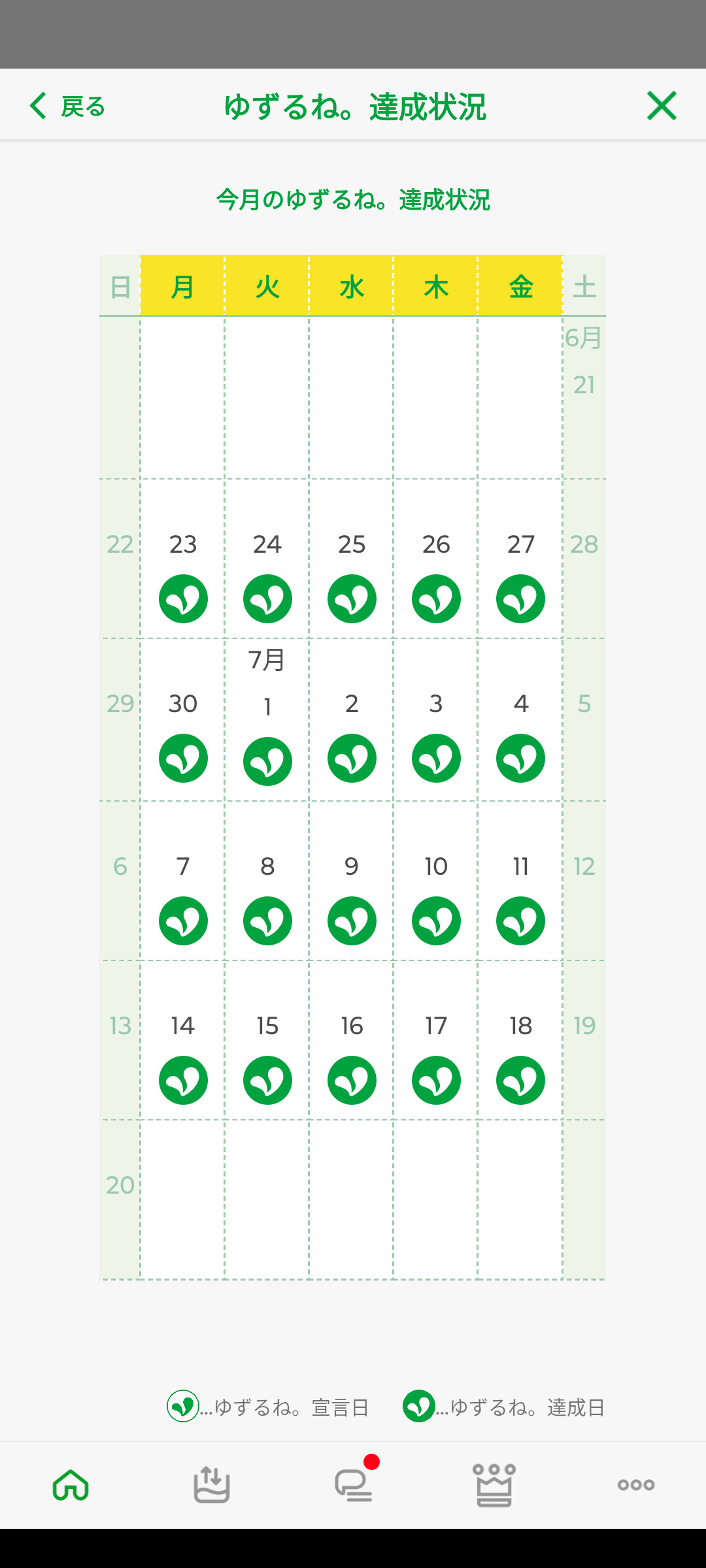Close the ゆずるね。達成状況 screen
706x1568 pixels.
tap(661, 106)
